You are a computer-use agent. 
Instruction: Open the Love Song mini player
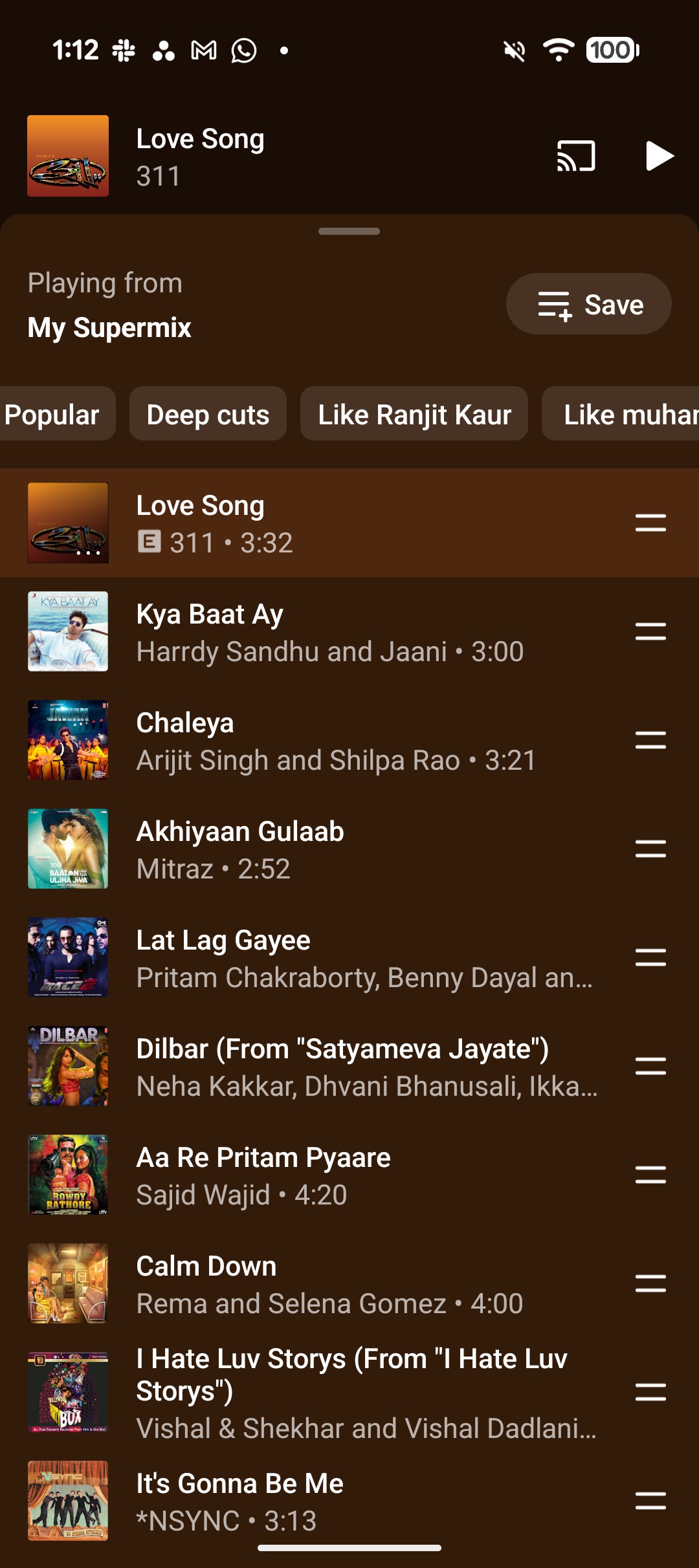[x=259, y=157]
